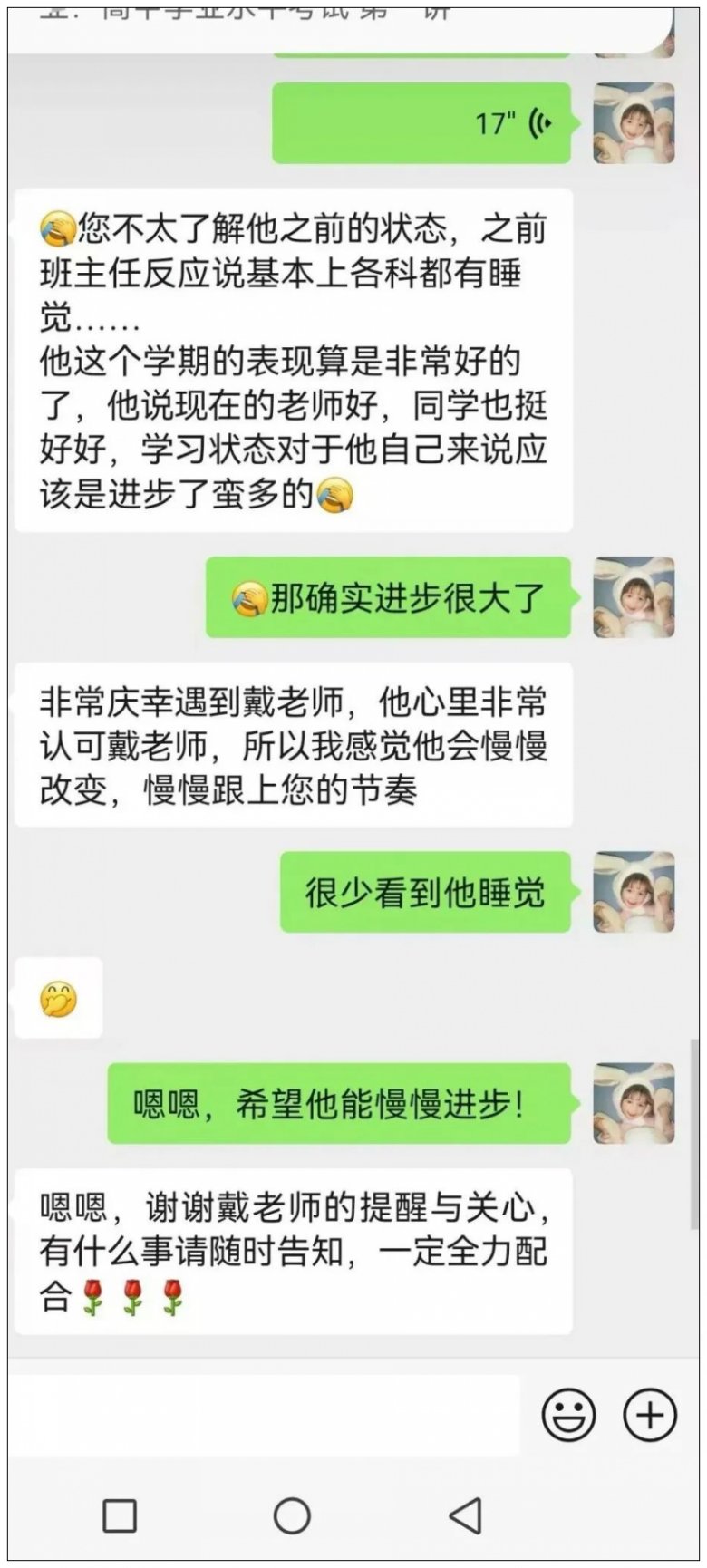Open the plus attachment menu

[x=650, y=1415]
